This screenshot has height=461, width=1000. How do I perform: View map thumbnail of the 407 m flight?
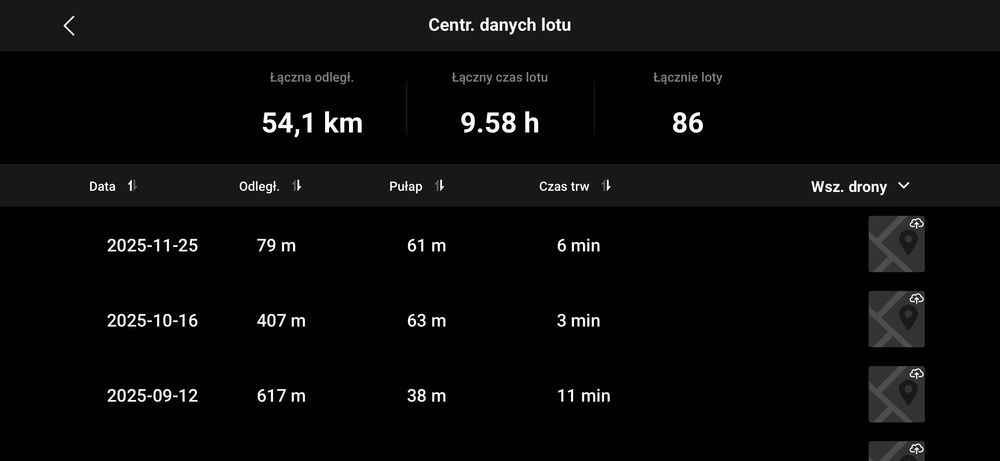click(x=896, y=320)
